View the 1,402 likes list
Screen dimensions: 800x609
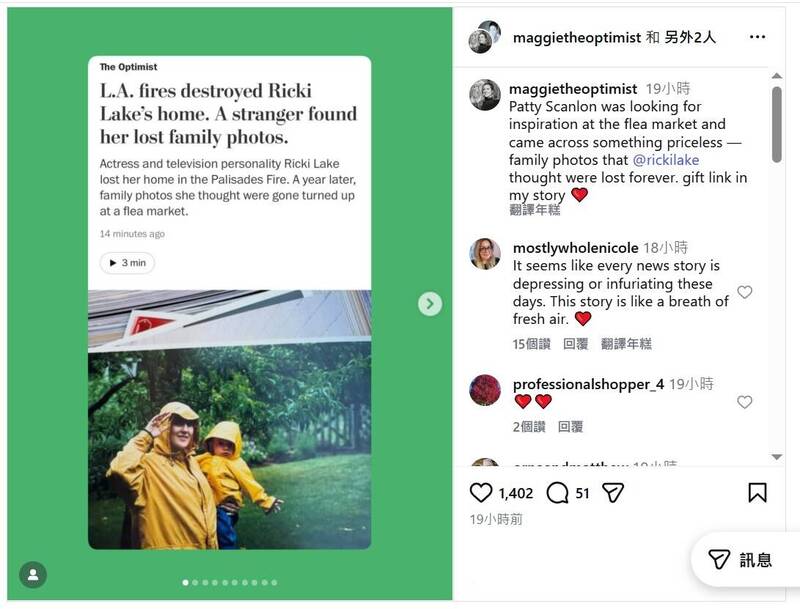515,493
